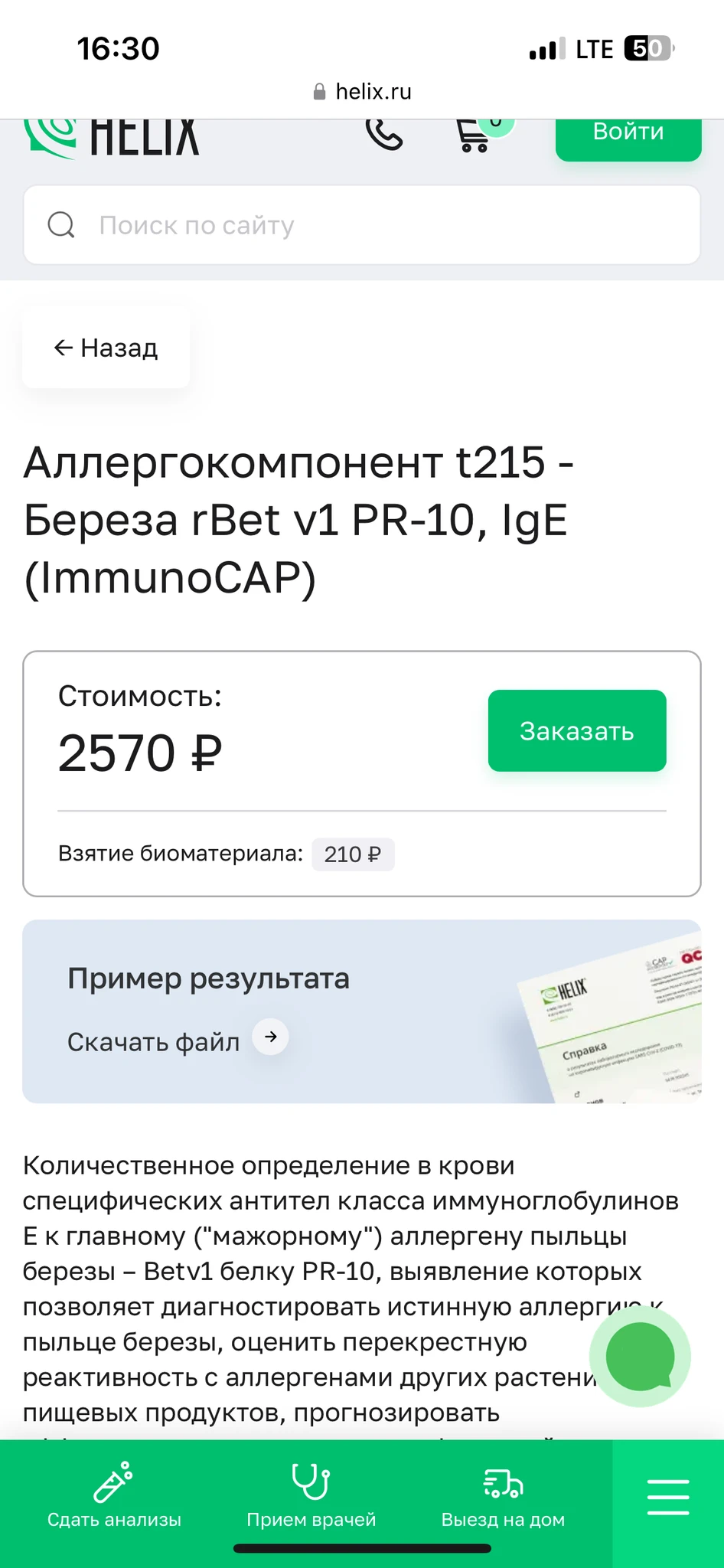
Task: Switch to Сдать анализы tab
Action: coord(114,1497)
